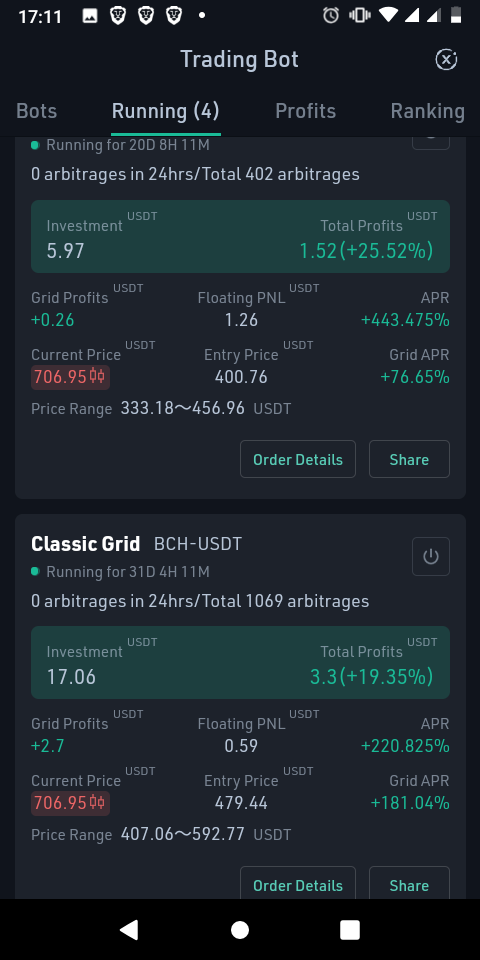Close the Trading Bot screen
Image resolution: width=480 pixels, height=960 pixels.
[446, 59]
